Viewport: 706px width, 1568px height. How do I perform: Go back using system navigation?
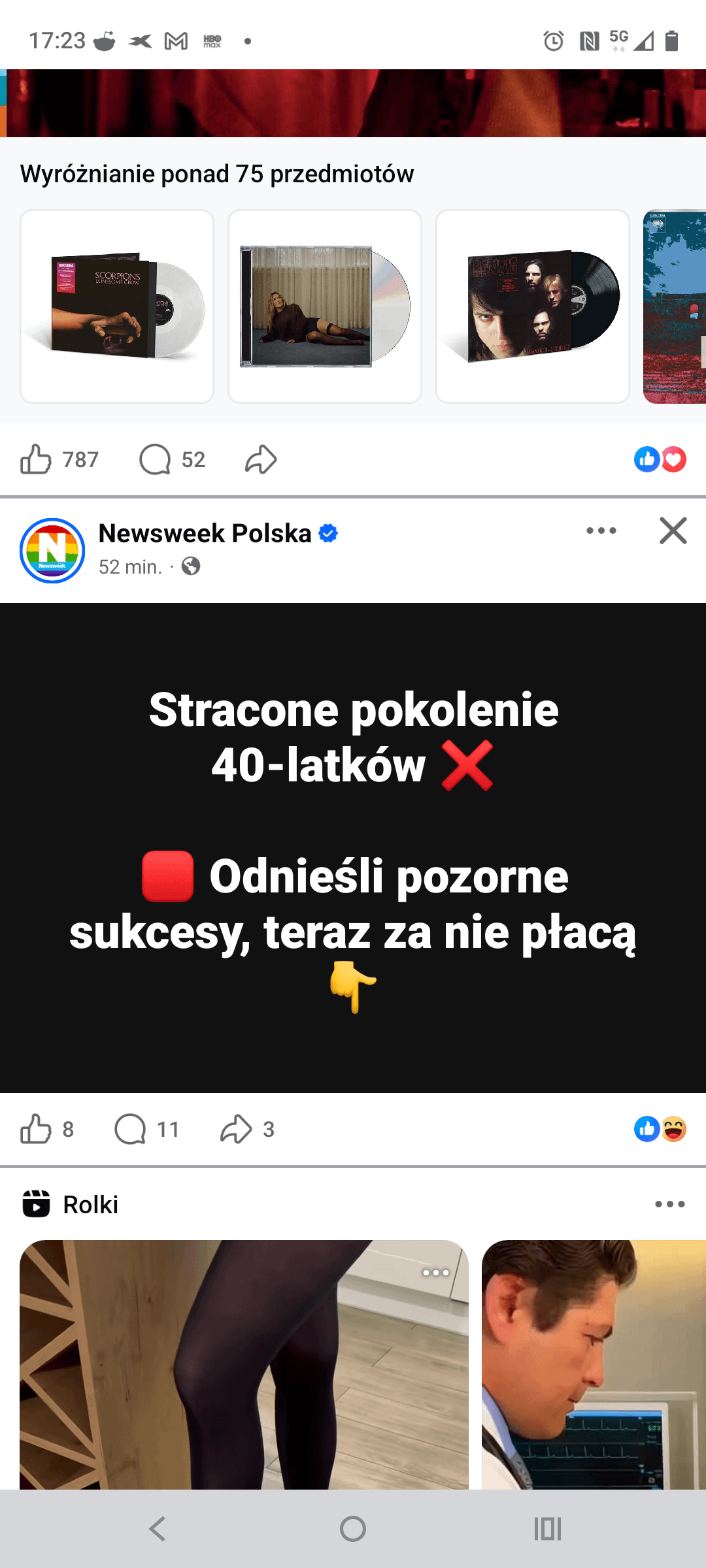(158, 1529)
